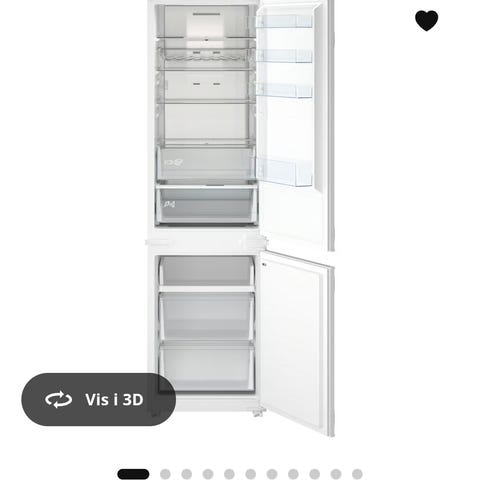
Task: Open the Vis i 3D view
Action: coord(99,399)
